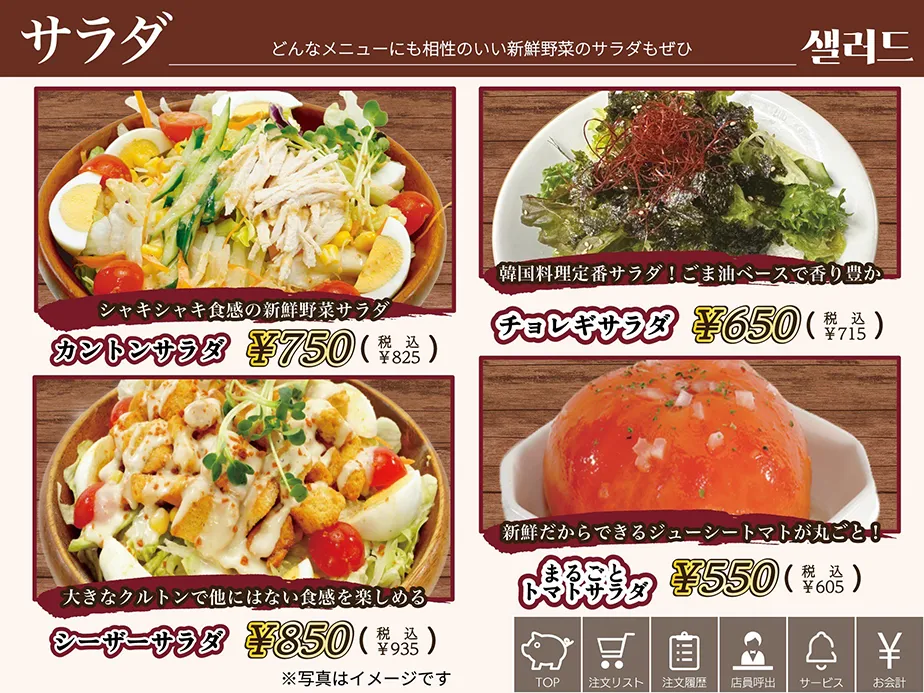Image resolution: width=924 pixels, height=693 pixels.
Task: Open the 注文リスト order cart
Action: [x=616, y=655]
